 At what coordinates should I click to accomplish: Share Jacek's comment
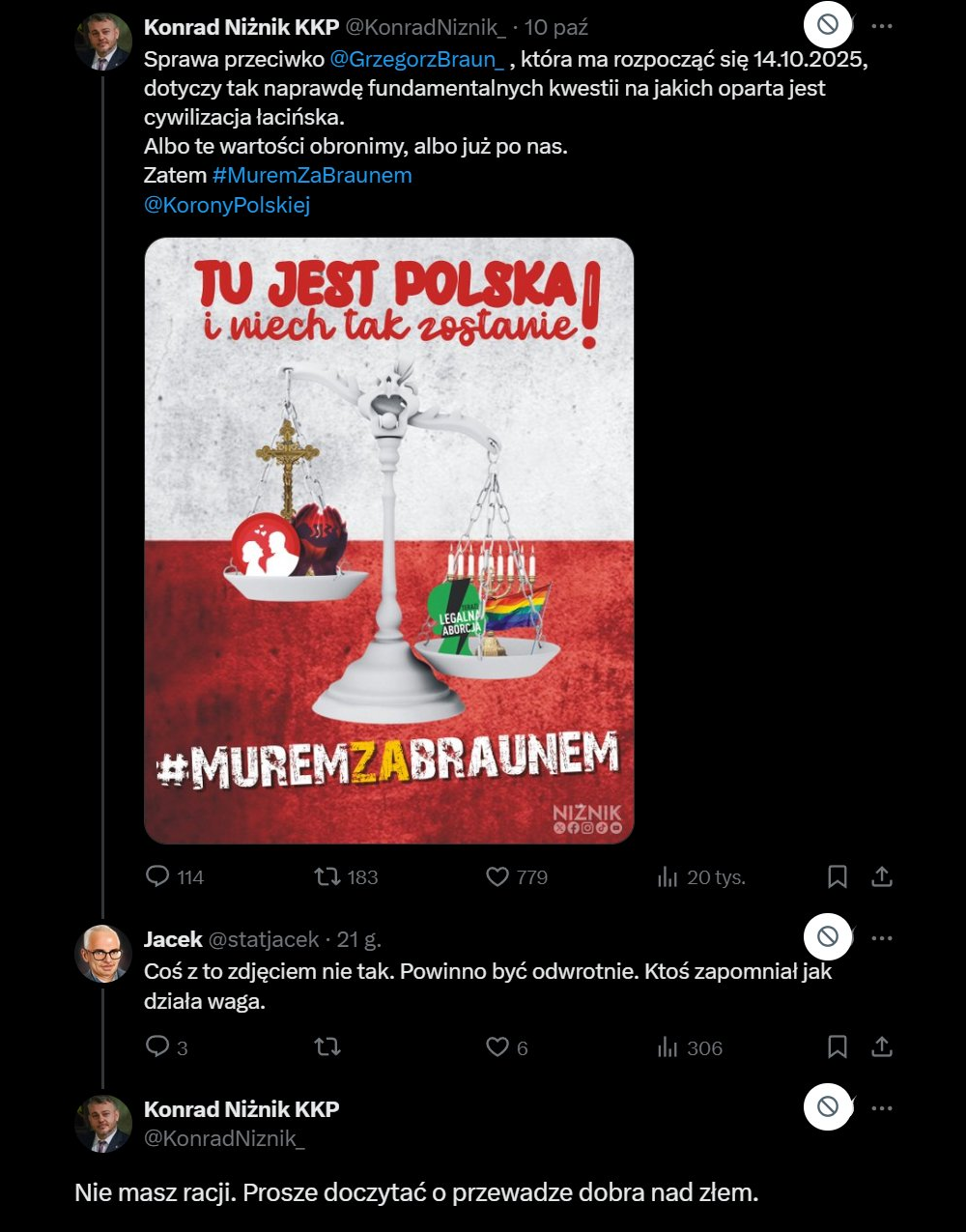click(x=881, y=1046)
